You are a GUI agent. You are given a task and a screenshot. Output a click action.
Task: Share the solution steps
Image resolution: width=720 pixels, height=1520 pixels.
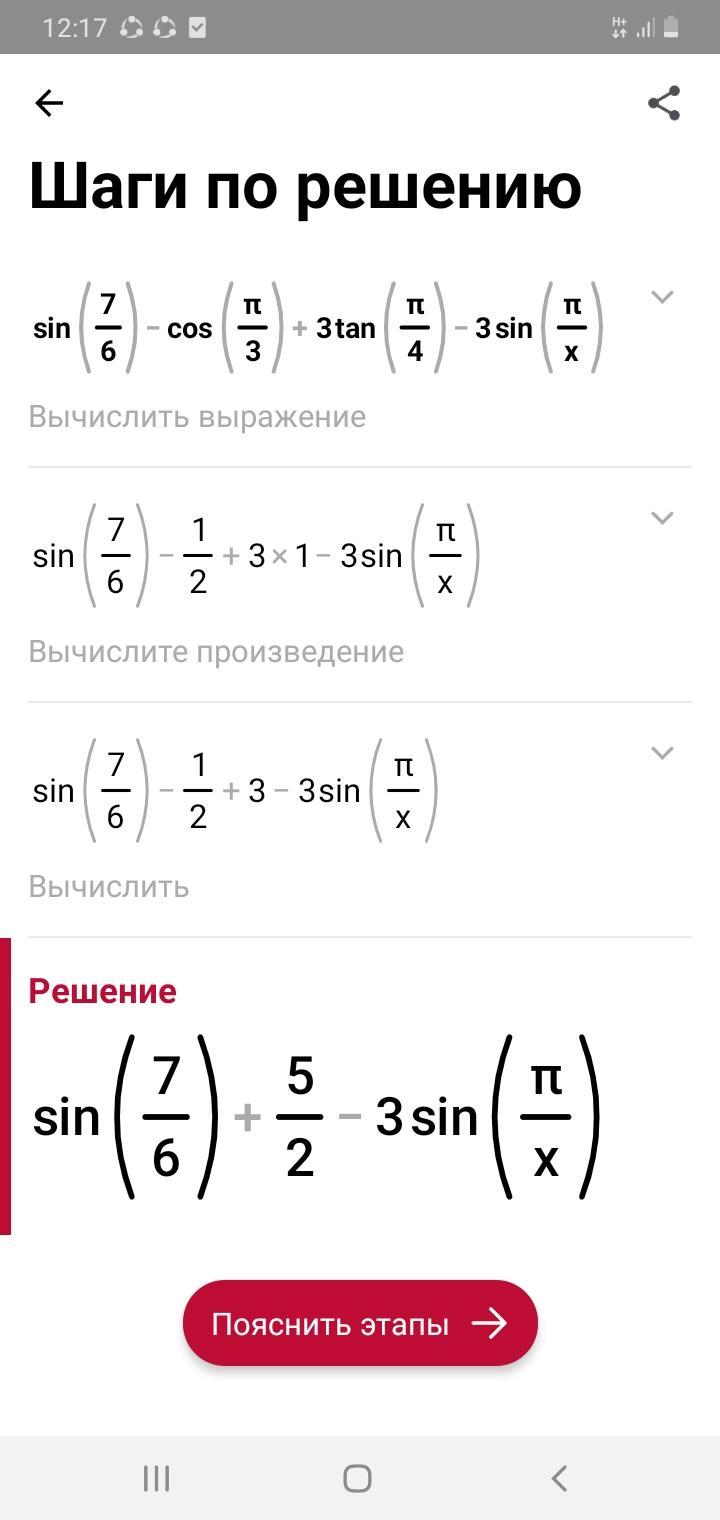click(664, 103)
